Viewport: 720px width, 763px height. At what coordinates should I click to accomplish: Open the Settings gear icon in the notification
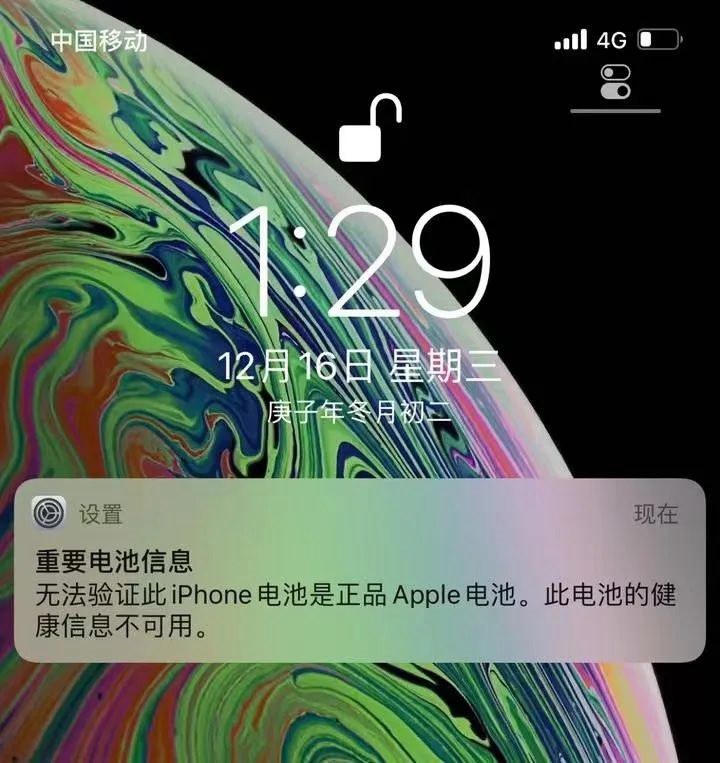point(51,512)
